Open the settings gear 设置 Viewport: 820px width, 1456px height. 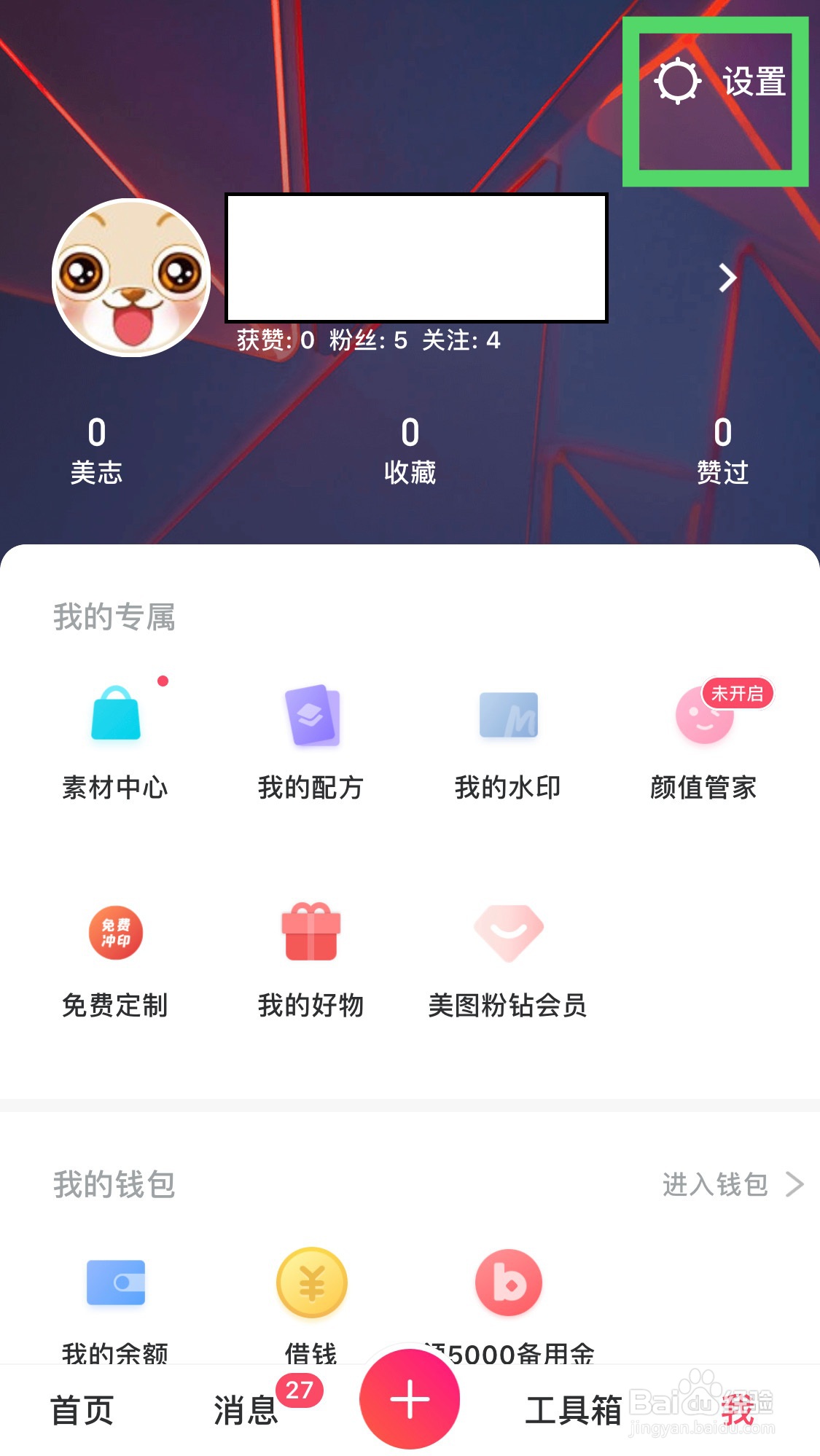(718, 82)
